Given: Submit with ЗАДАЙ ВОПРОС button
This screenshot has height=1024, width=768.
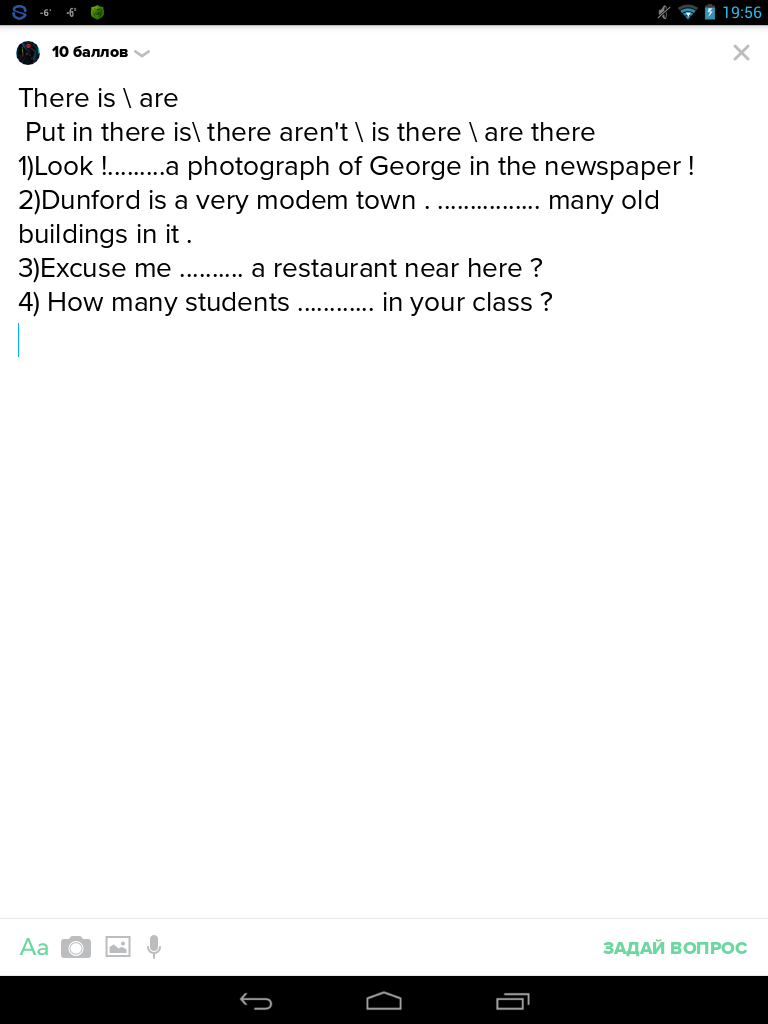Looking at the screenshot, I should (x=675, y=948).
